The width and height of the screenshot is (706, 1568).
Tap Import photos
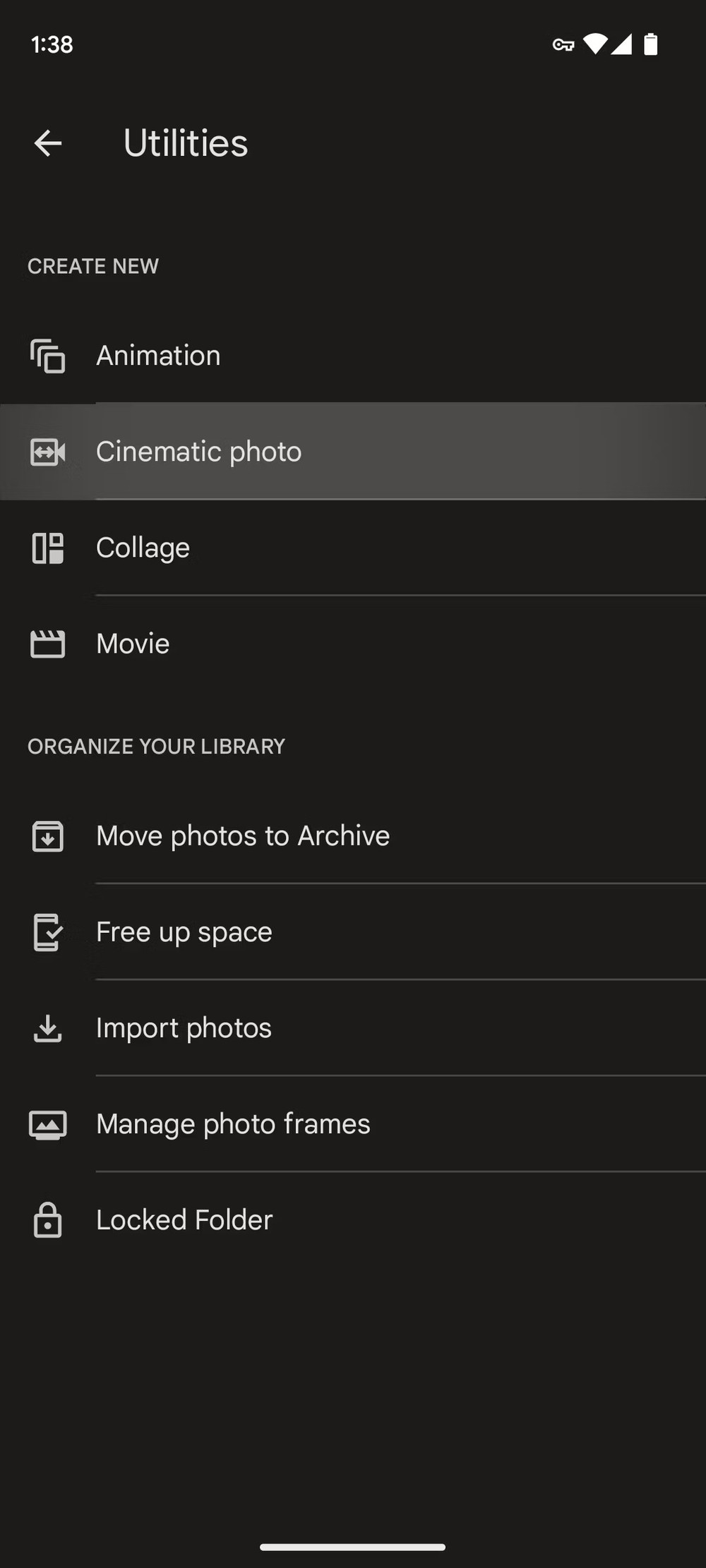click(x=353, y=1027)
